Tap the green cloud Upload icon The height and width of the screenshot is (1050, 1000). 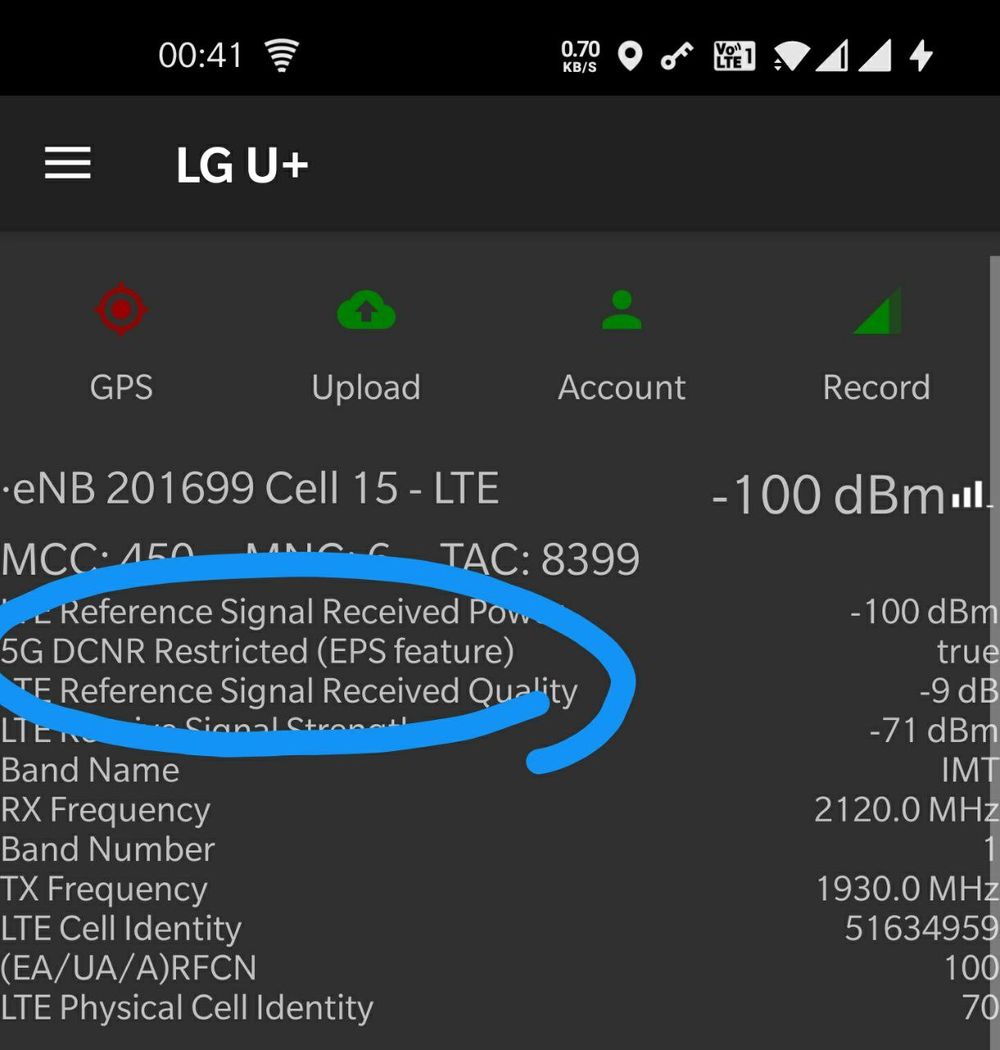[366, 309]
